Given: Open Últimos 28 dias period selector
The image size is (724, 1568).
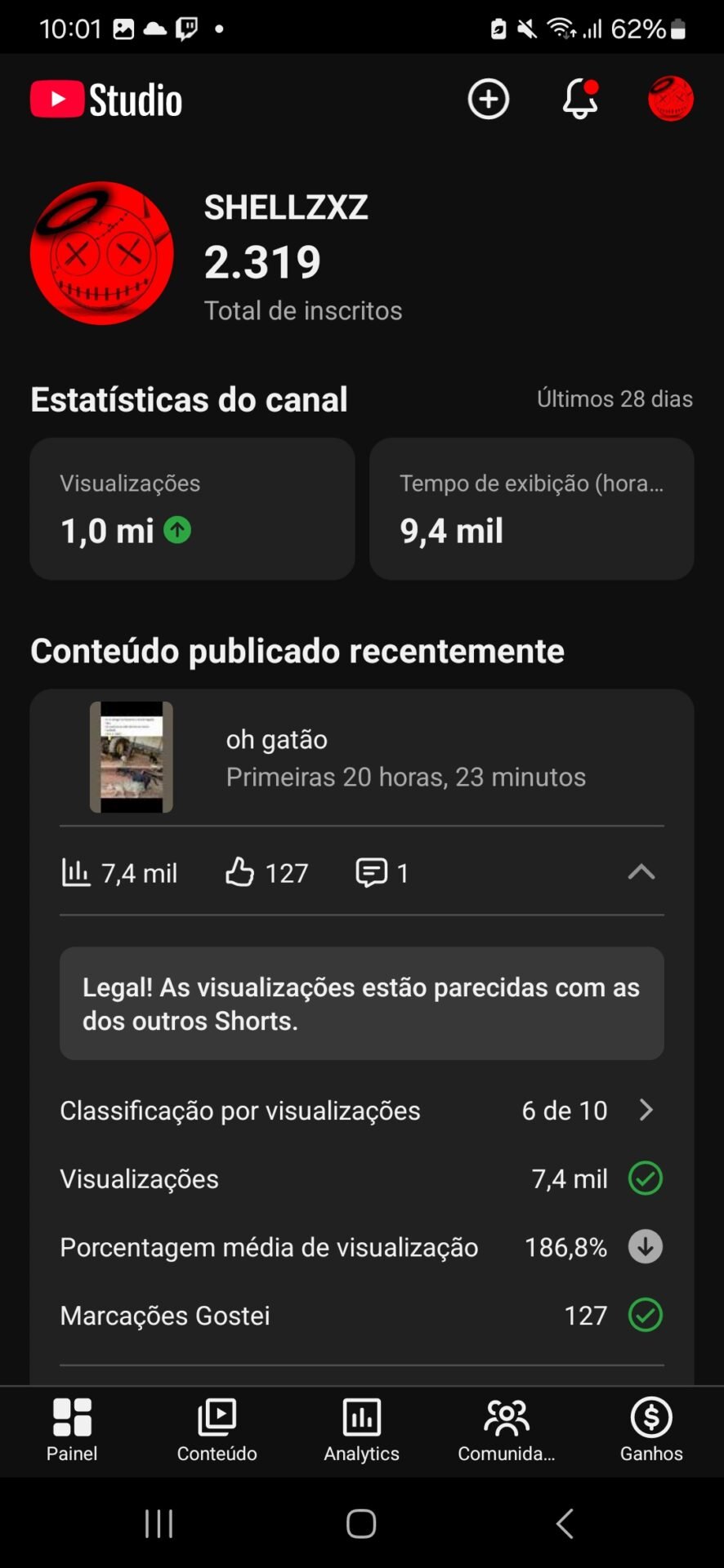Looking at the screenshot, I should point(615,399).
